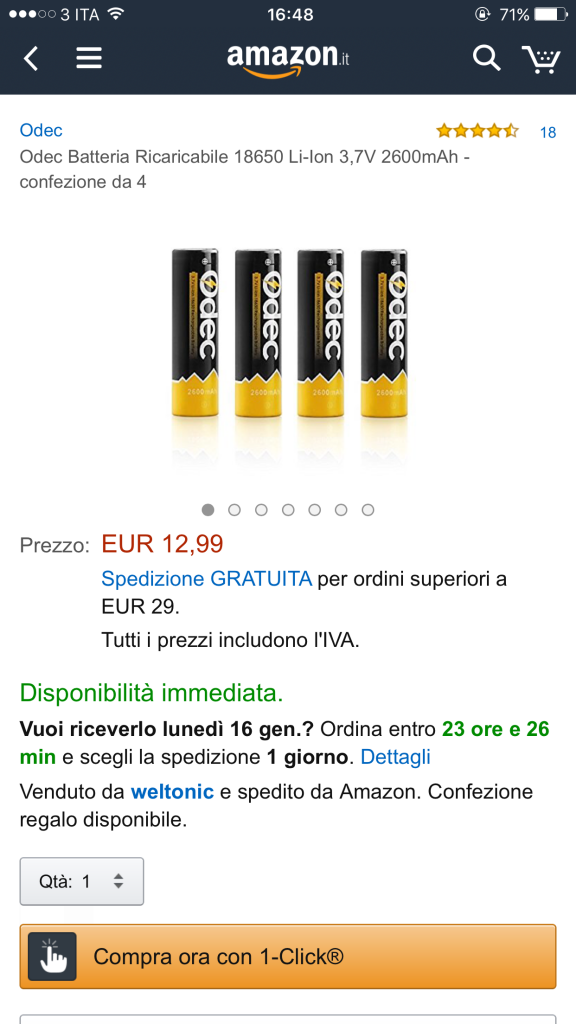Go back to the previous page
Screen dimensions: 576x1024
31,59
